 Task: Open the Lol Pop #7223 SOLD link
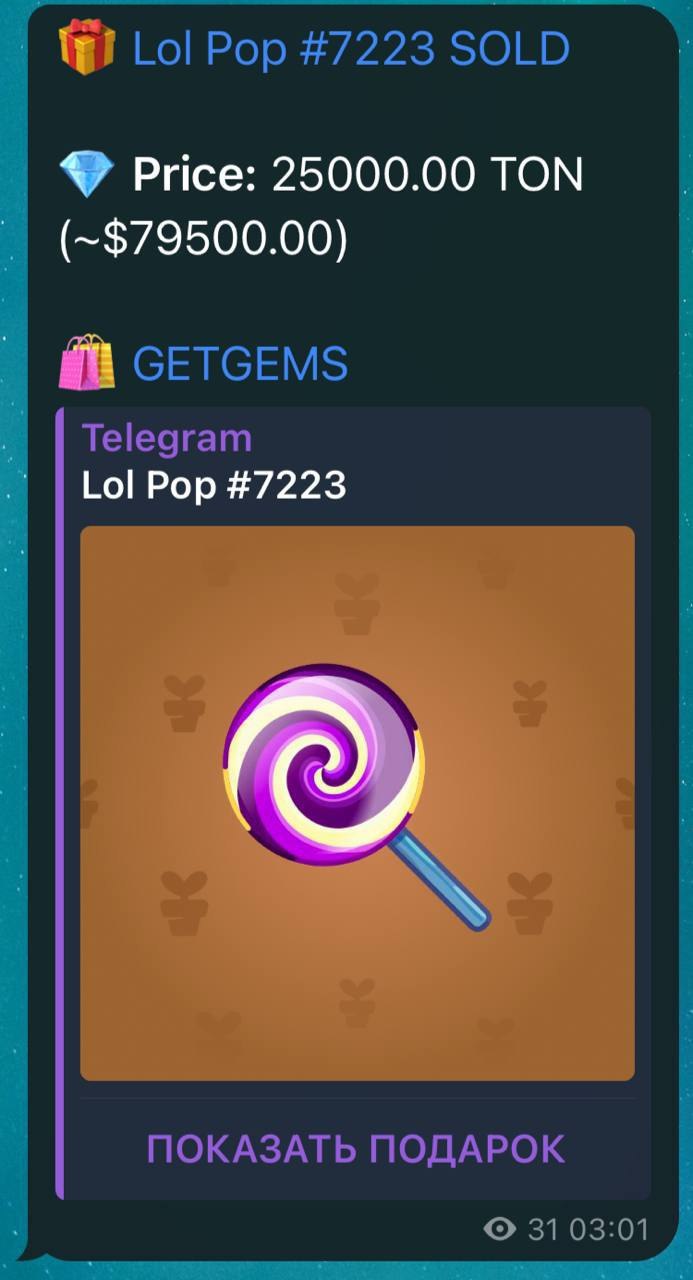(x=351, y=49)
